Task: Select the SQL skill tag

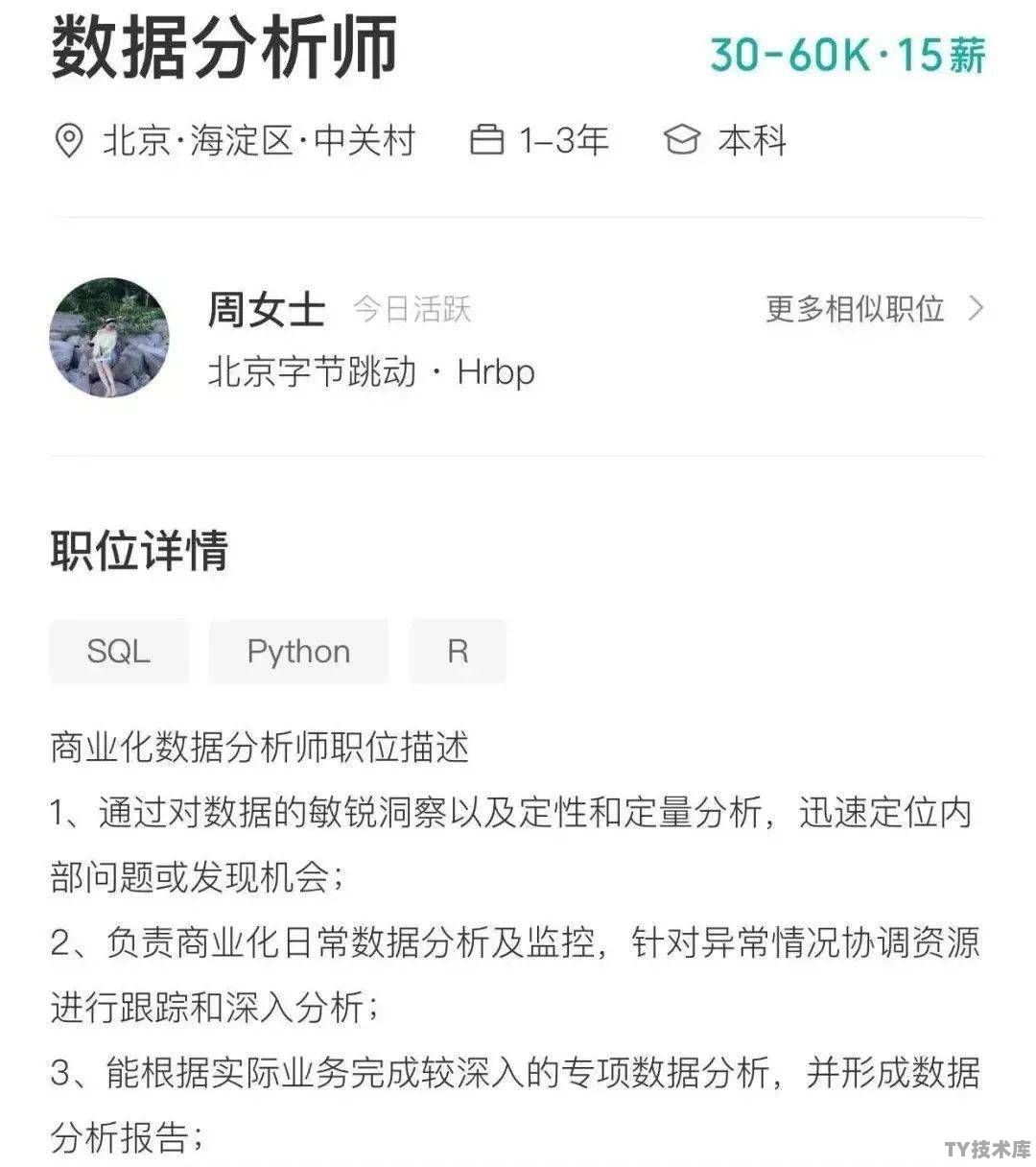Action: coord(119,652)
